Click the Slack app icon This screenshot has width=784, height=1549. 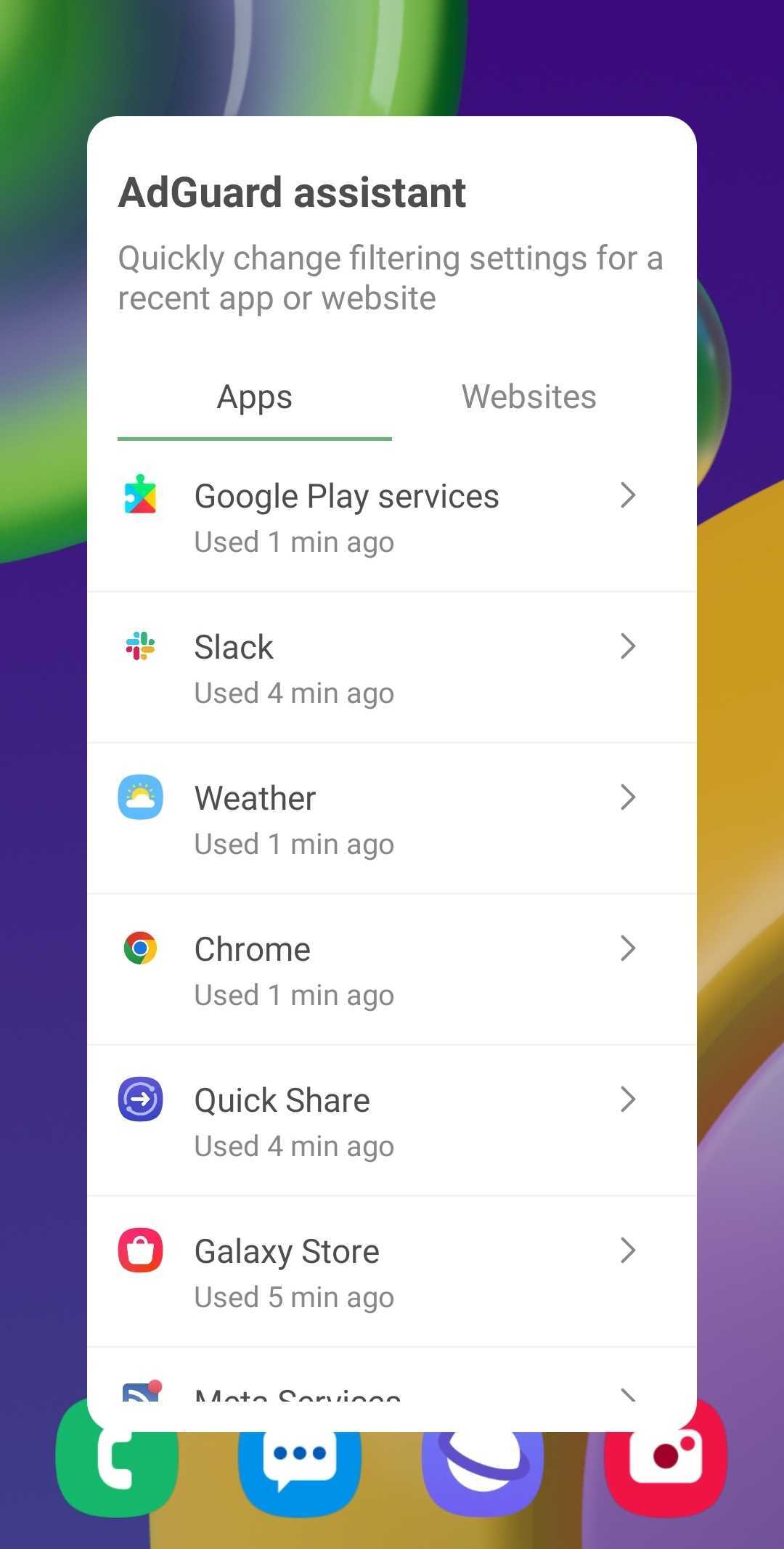[x=141, y=646]
